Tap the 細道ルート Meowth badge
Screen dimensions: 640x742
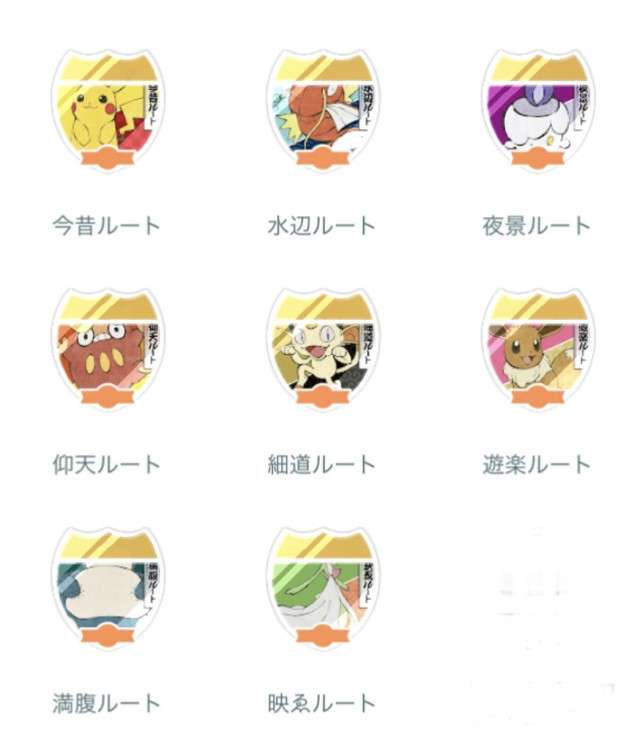(322, 351)
